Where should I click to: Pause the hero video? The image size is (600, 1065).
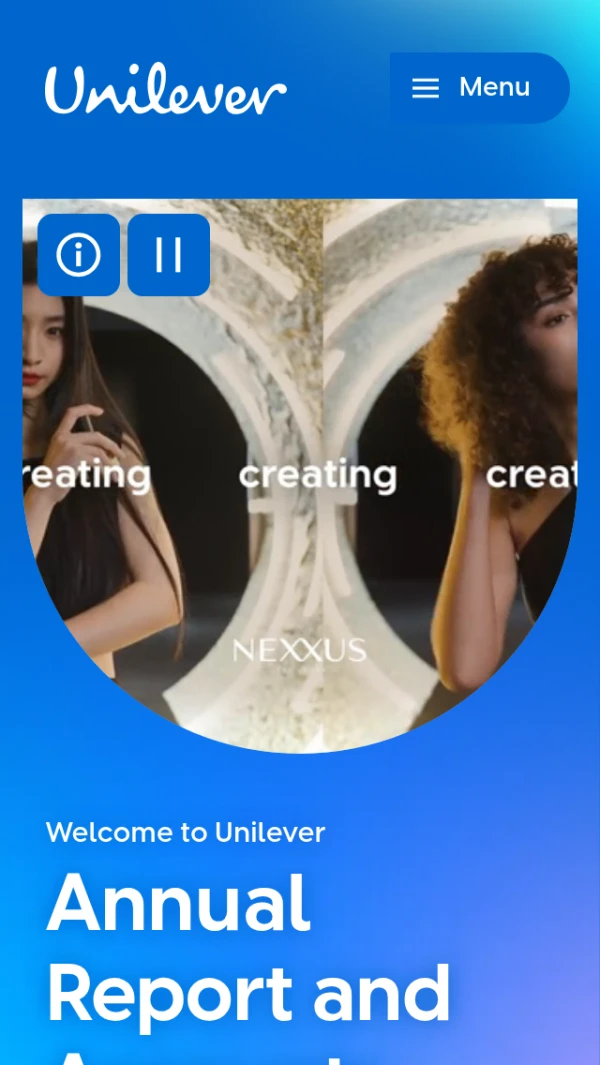[168, 255]
